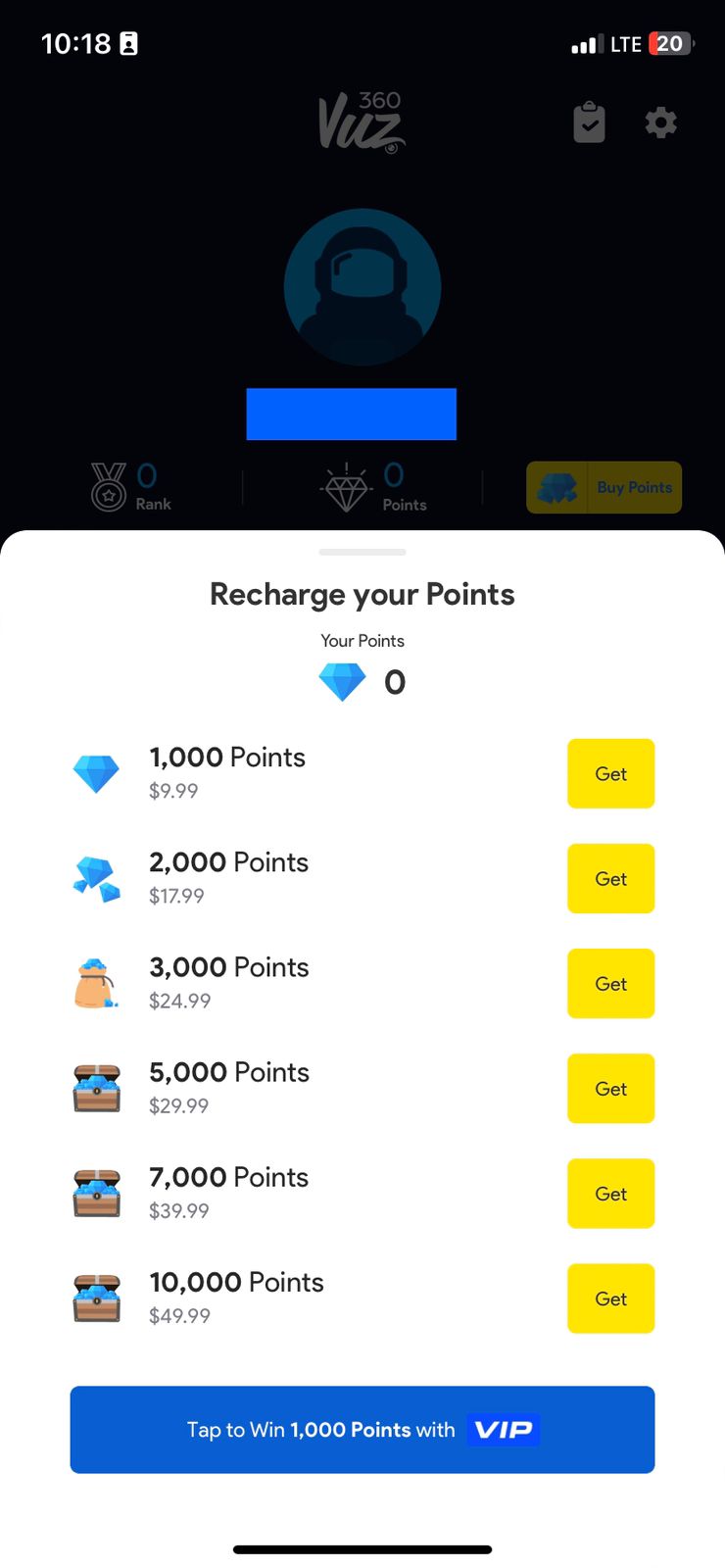
Task: Open the 360VUZ logo
Action: coord(362,120)
